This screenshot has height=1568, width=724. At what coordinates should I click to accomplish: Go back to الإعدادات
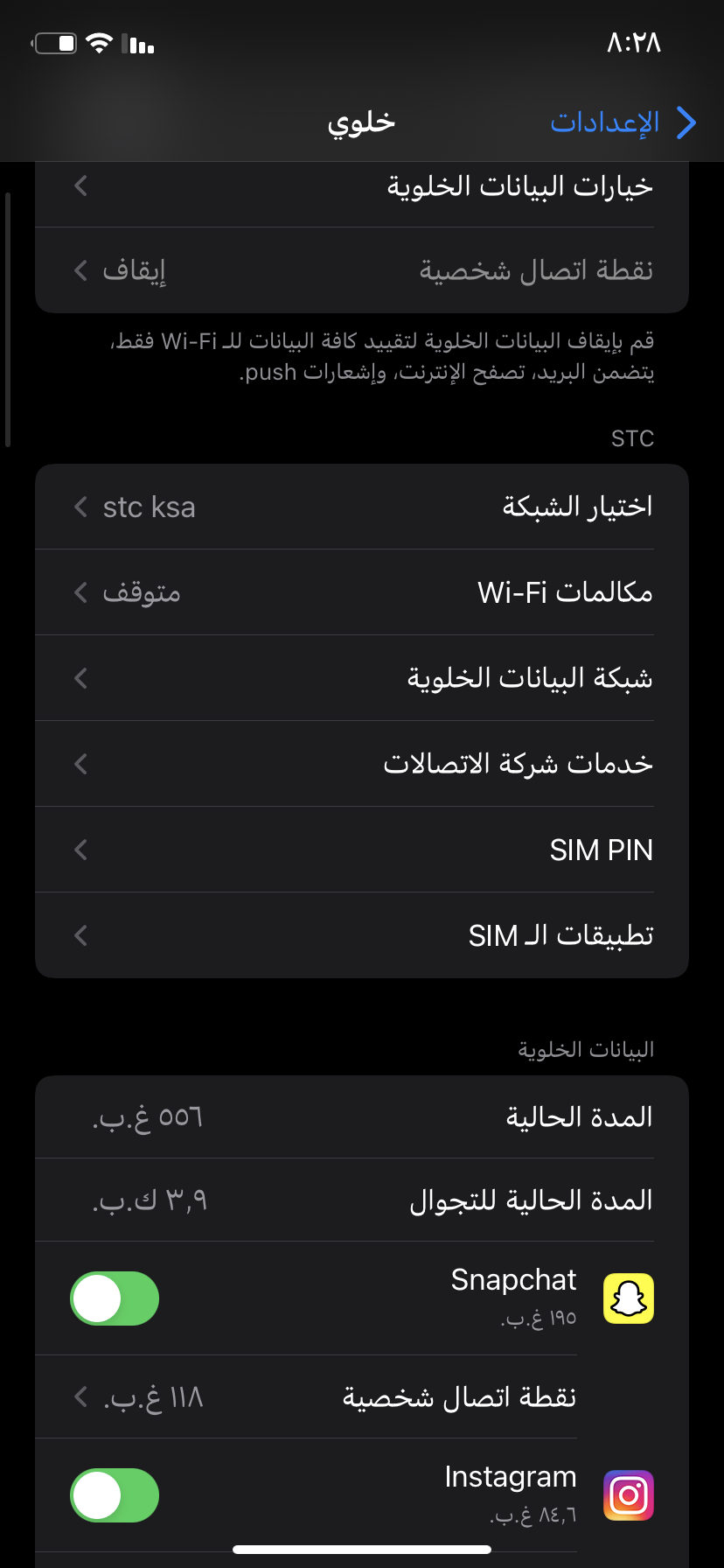click(623, 122)
